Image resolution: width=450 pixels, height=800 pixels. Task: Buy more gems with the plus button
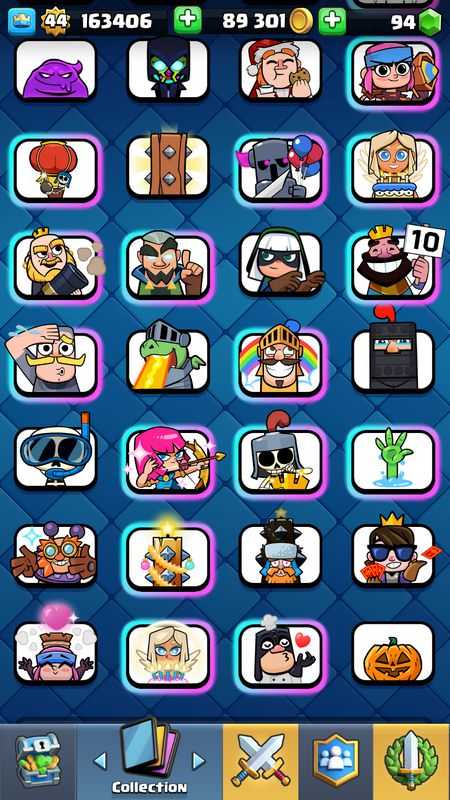click(x=332, y=21)
